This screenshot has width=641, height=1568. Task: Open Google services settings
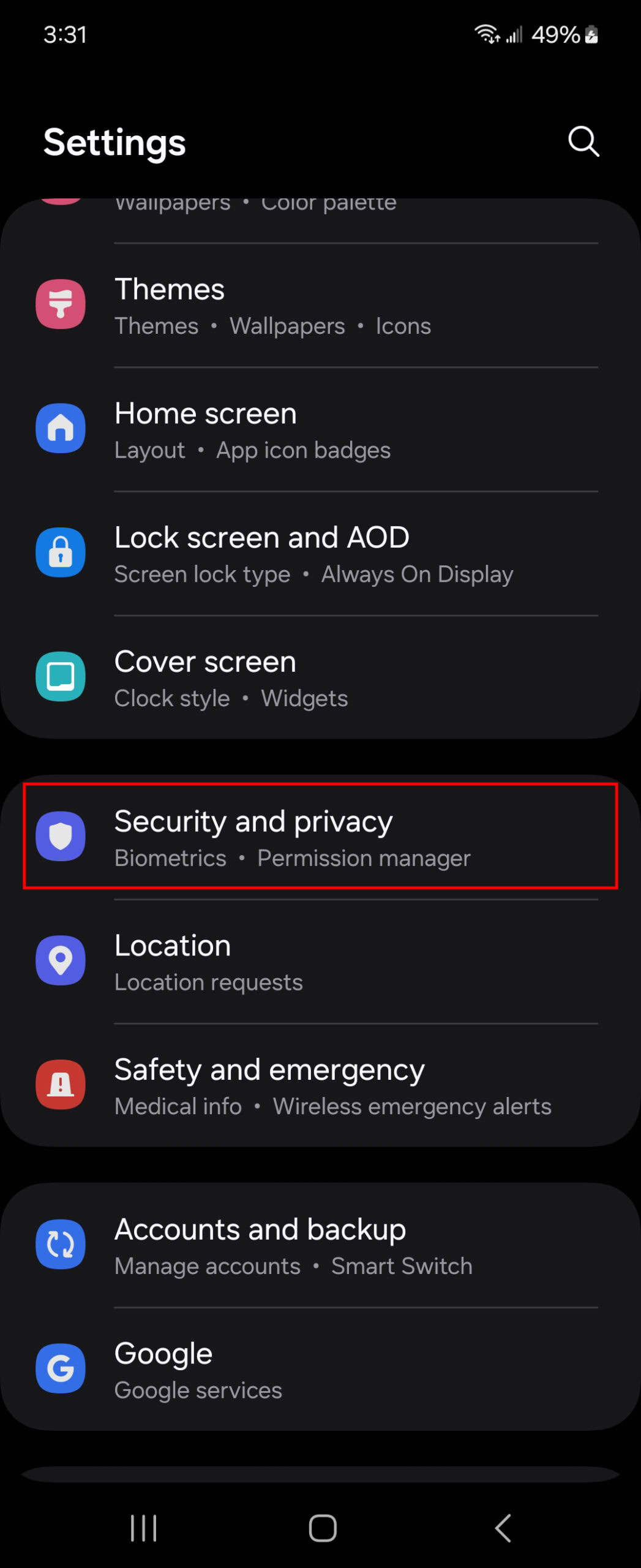click(320, 1370)
